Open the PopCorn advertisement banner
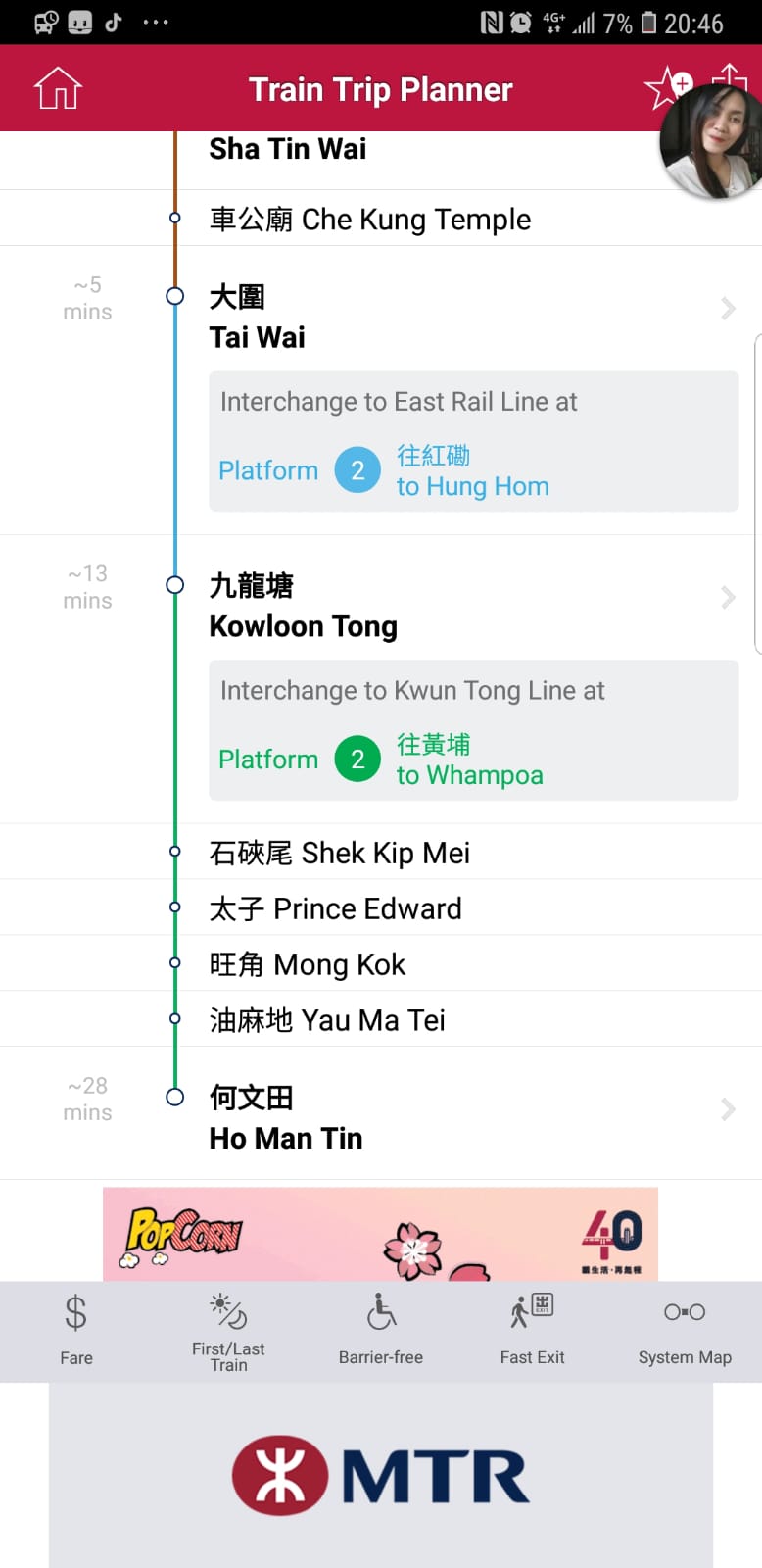The image size is (762, 1568). pos(380,1233)
